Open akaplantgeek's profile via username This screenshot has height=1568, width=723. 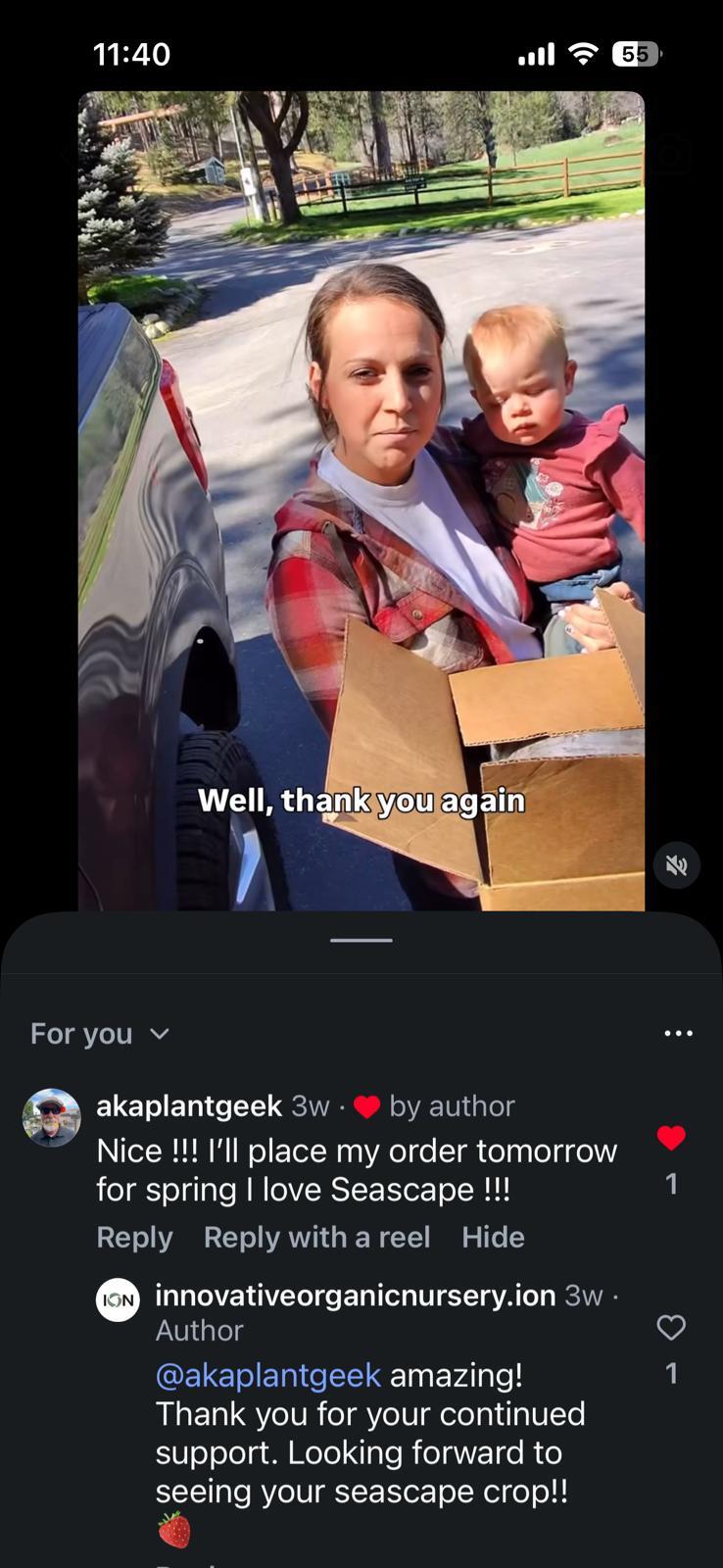pos(189,1105)
